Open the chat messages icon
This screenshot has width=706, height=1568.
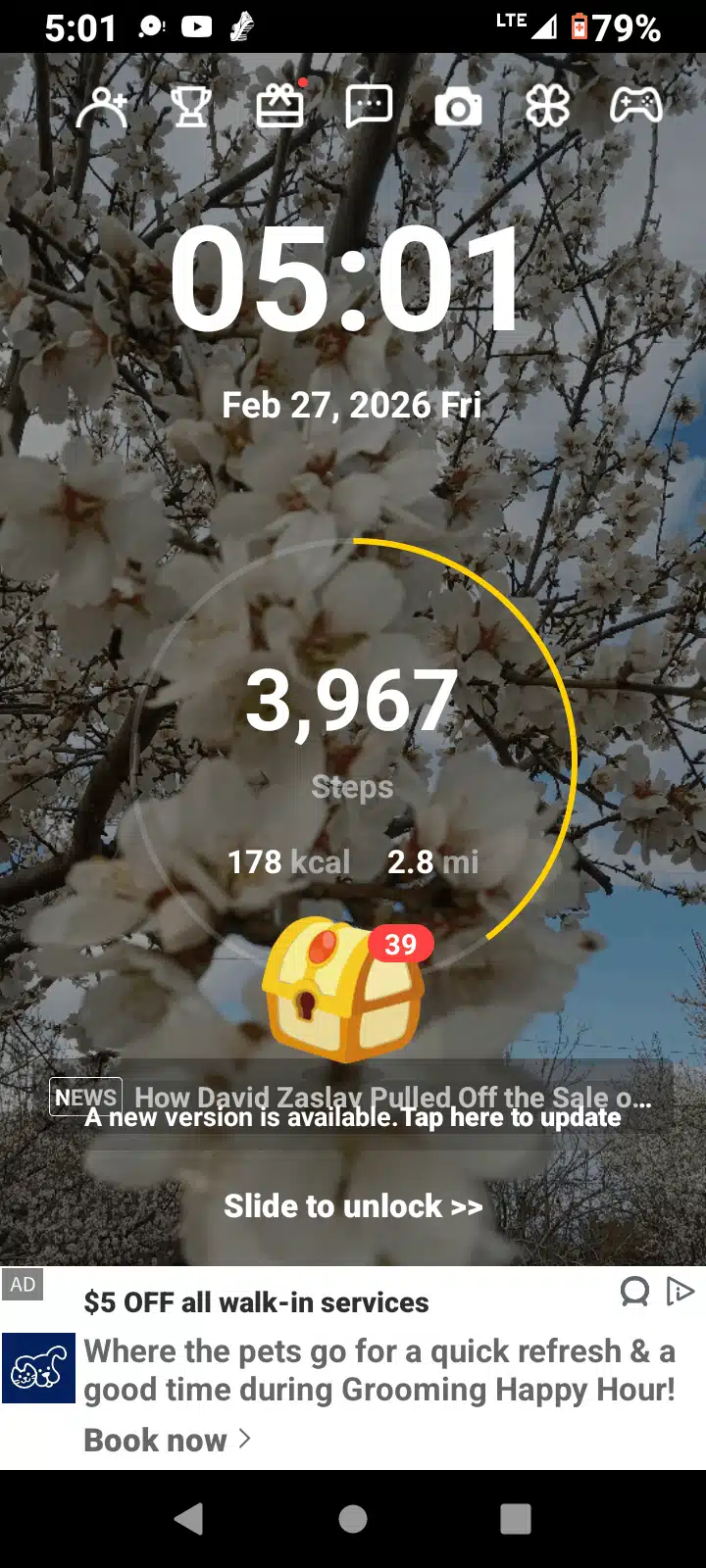(370, 106)
